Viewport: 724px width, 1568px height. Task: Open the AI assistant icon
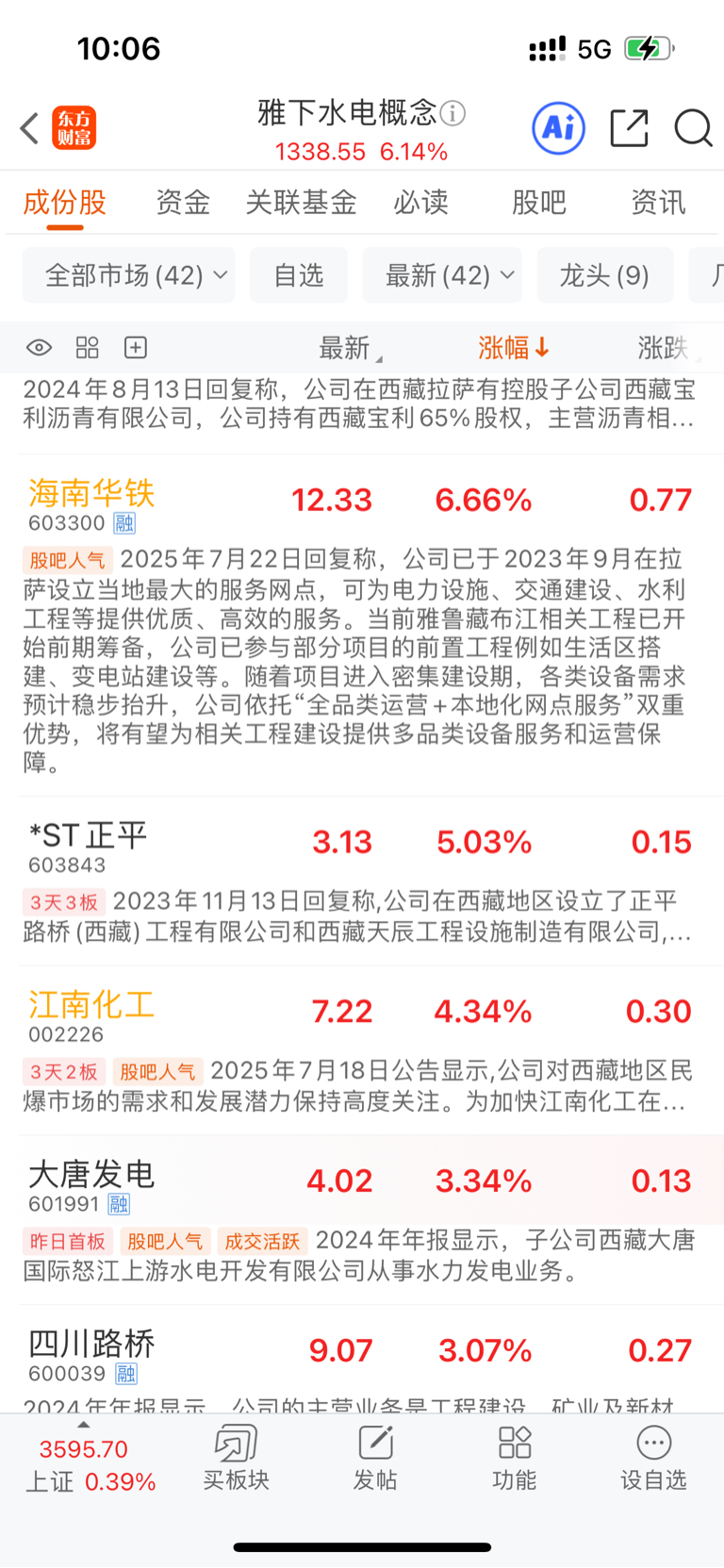point(558,128)
